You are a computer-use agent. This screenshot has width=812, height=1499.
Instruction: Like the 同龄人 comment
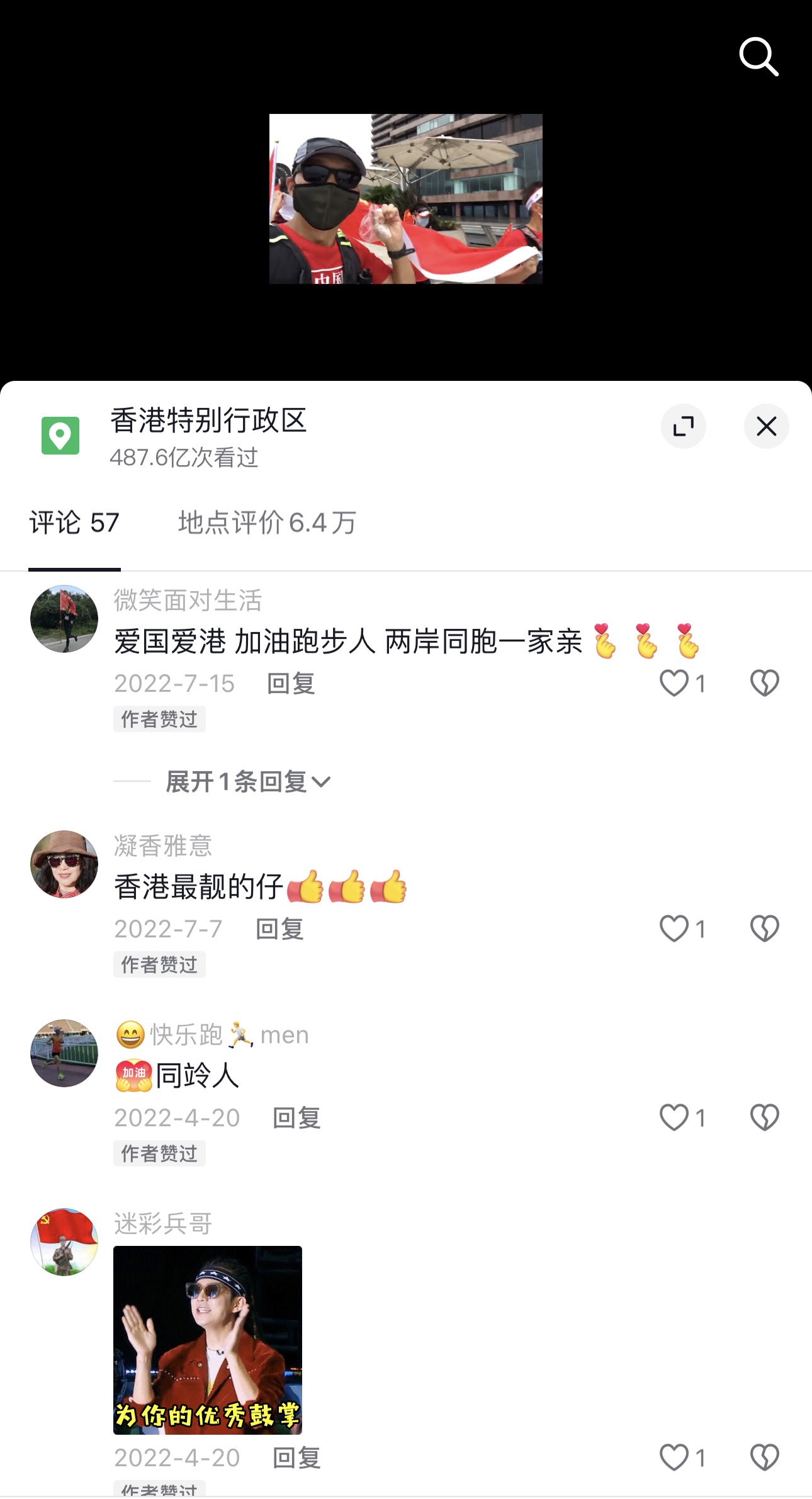pos(674,1117)
